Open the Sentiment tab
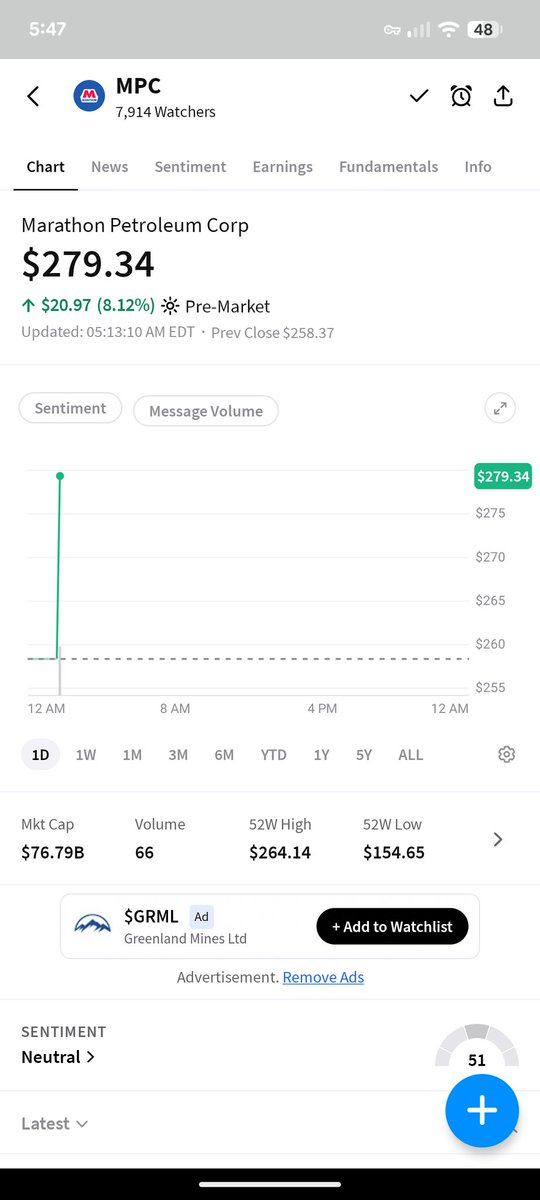Image resolution: width=540 pixels, height=1200 pixels. pos(190,167)
